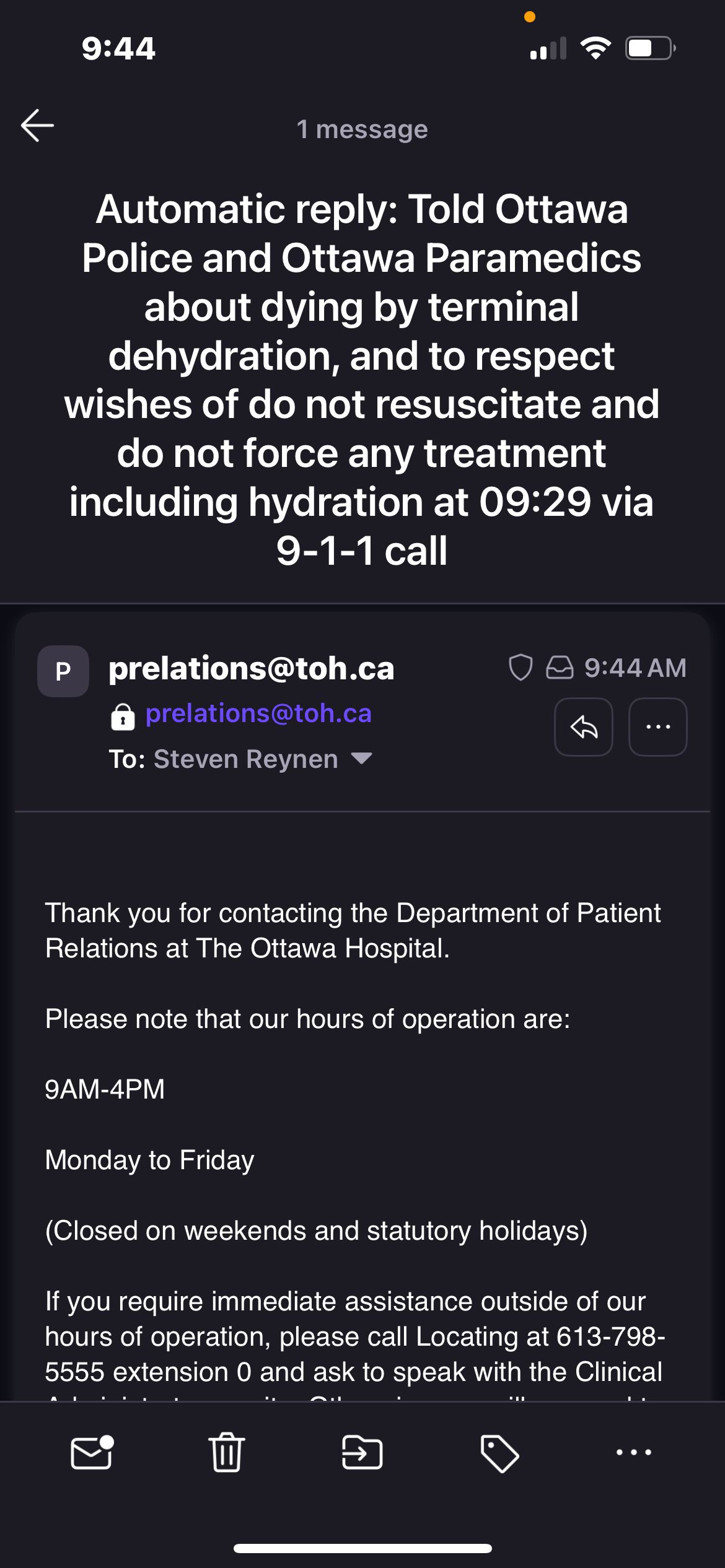Screen dimensions: 725x1568
Task: Tap the shield tracker protection icon
Action: point(521,668)
